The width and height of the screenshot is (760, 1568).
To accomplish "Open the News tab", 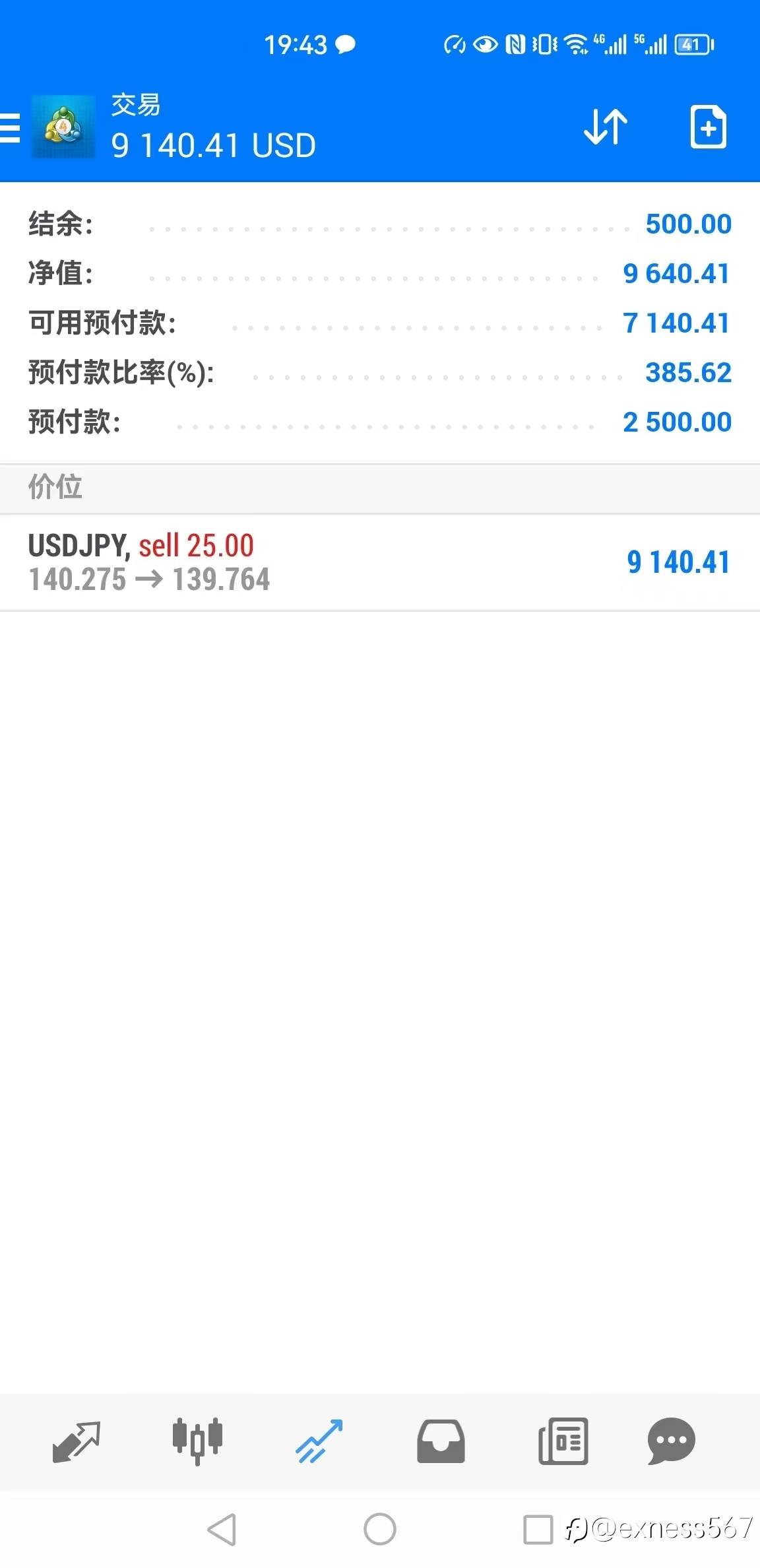I will [x=563, y=1441].
